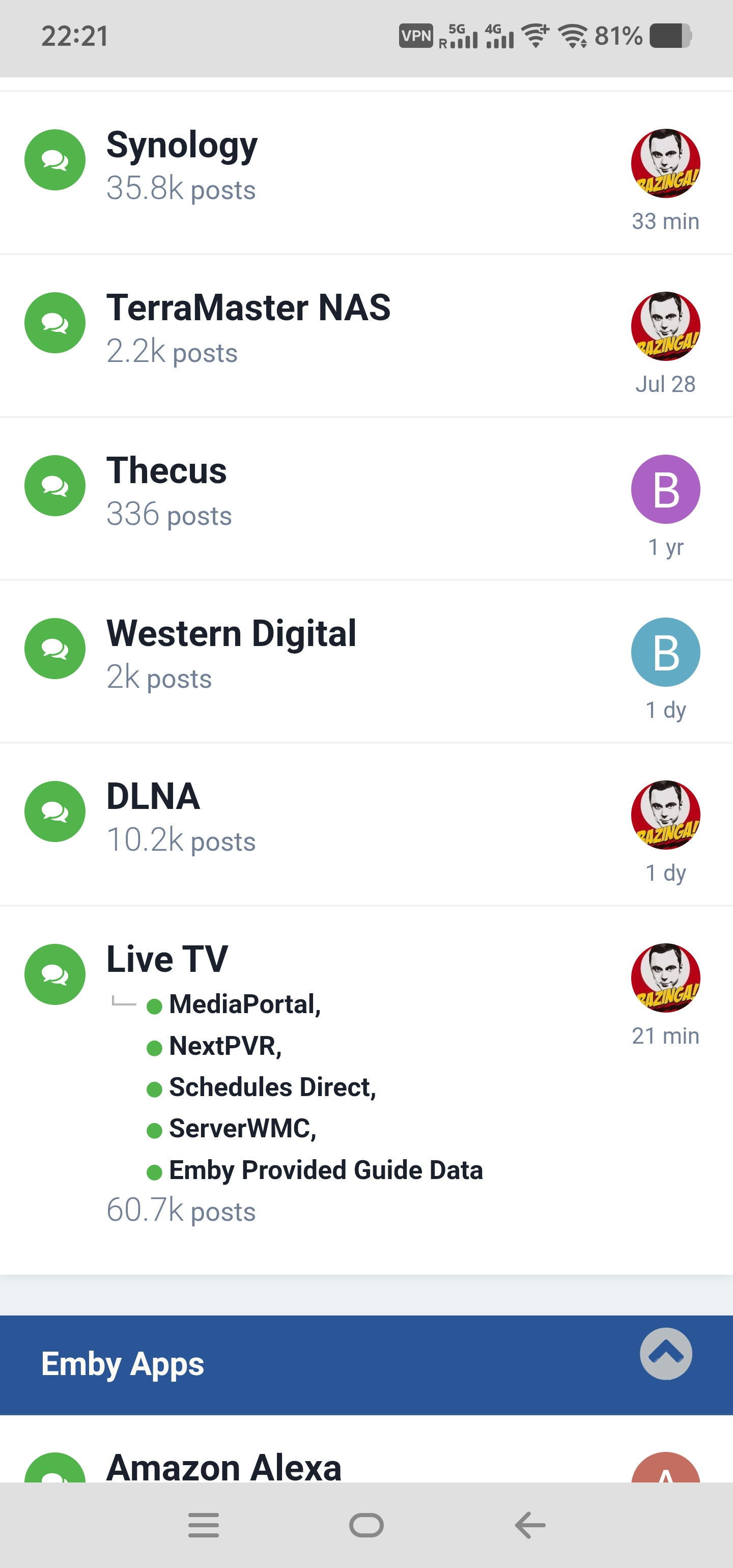Open the MediaPortal subforum
Image resolution: width=733 pixels, height=1568 pixels.
pos(243,1004)
